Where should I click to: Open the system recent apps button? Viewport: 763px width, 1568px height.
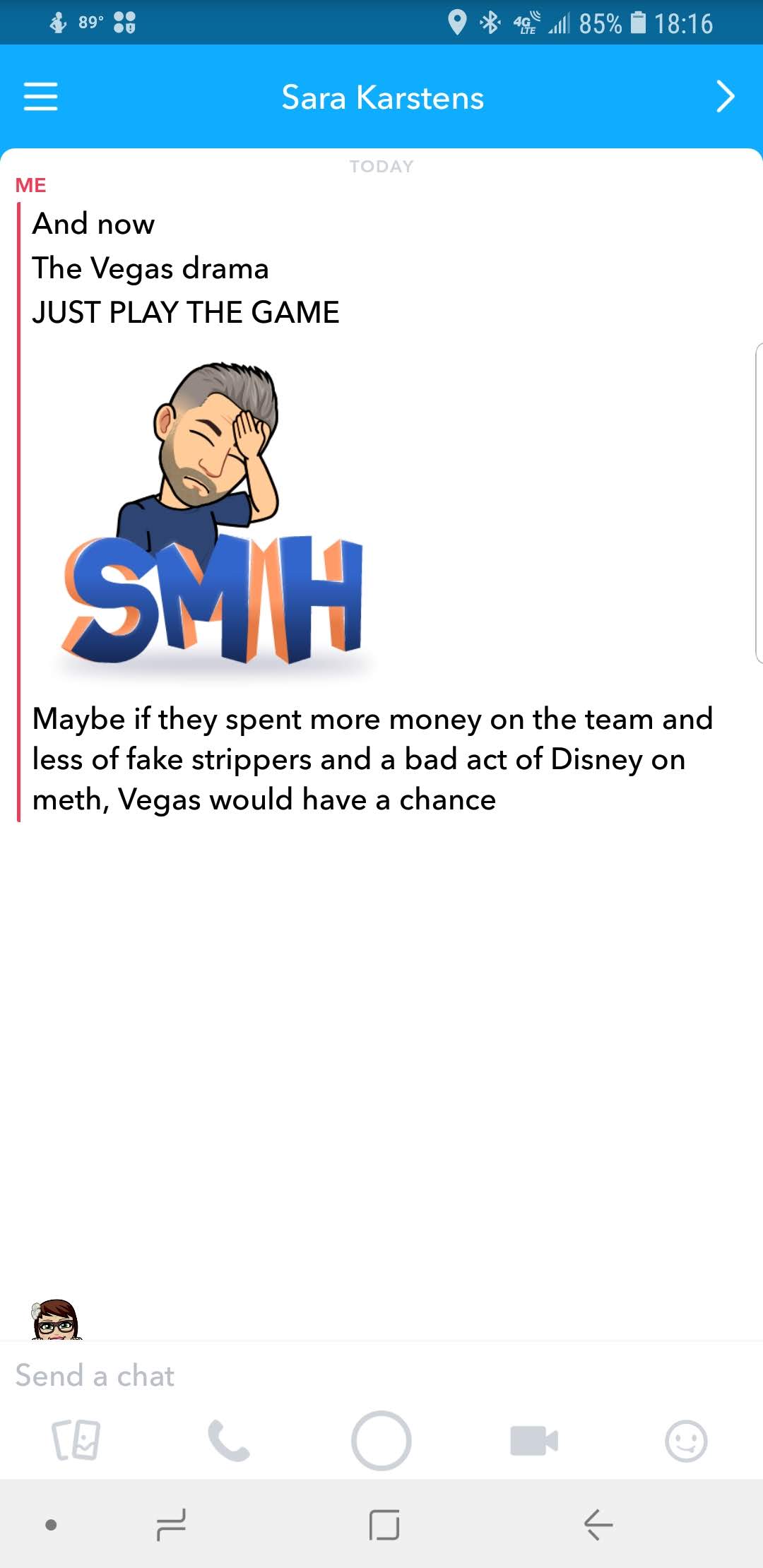pos(170,1524)
